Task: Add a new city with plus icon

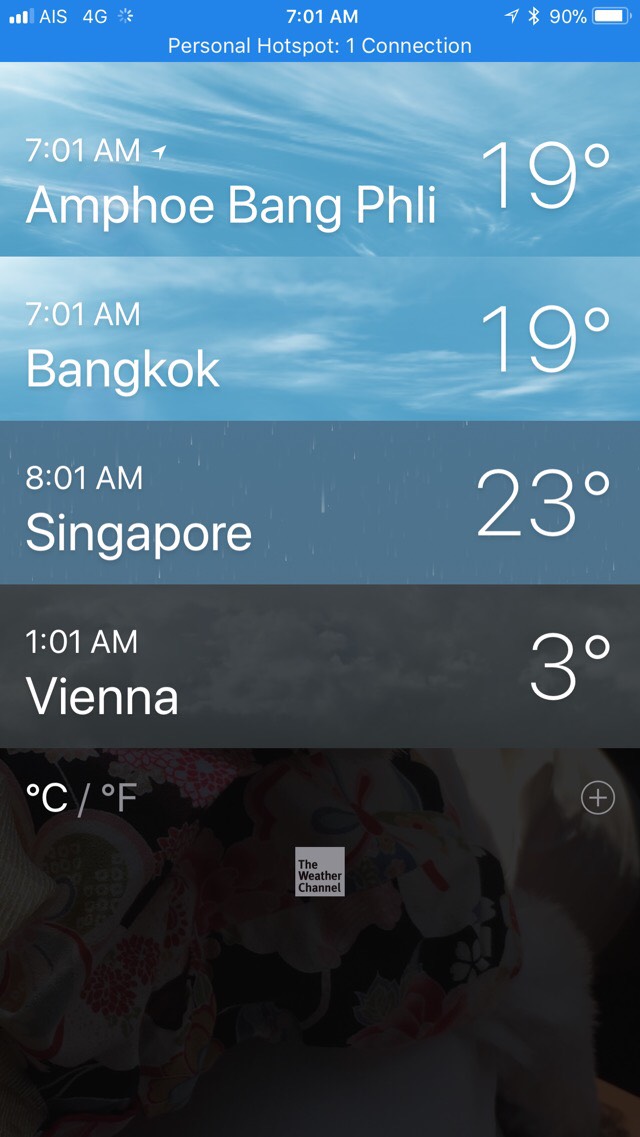Action: point(597,798)
